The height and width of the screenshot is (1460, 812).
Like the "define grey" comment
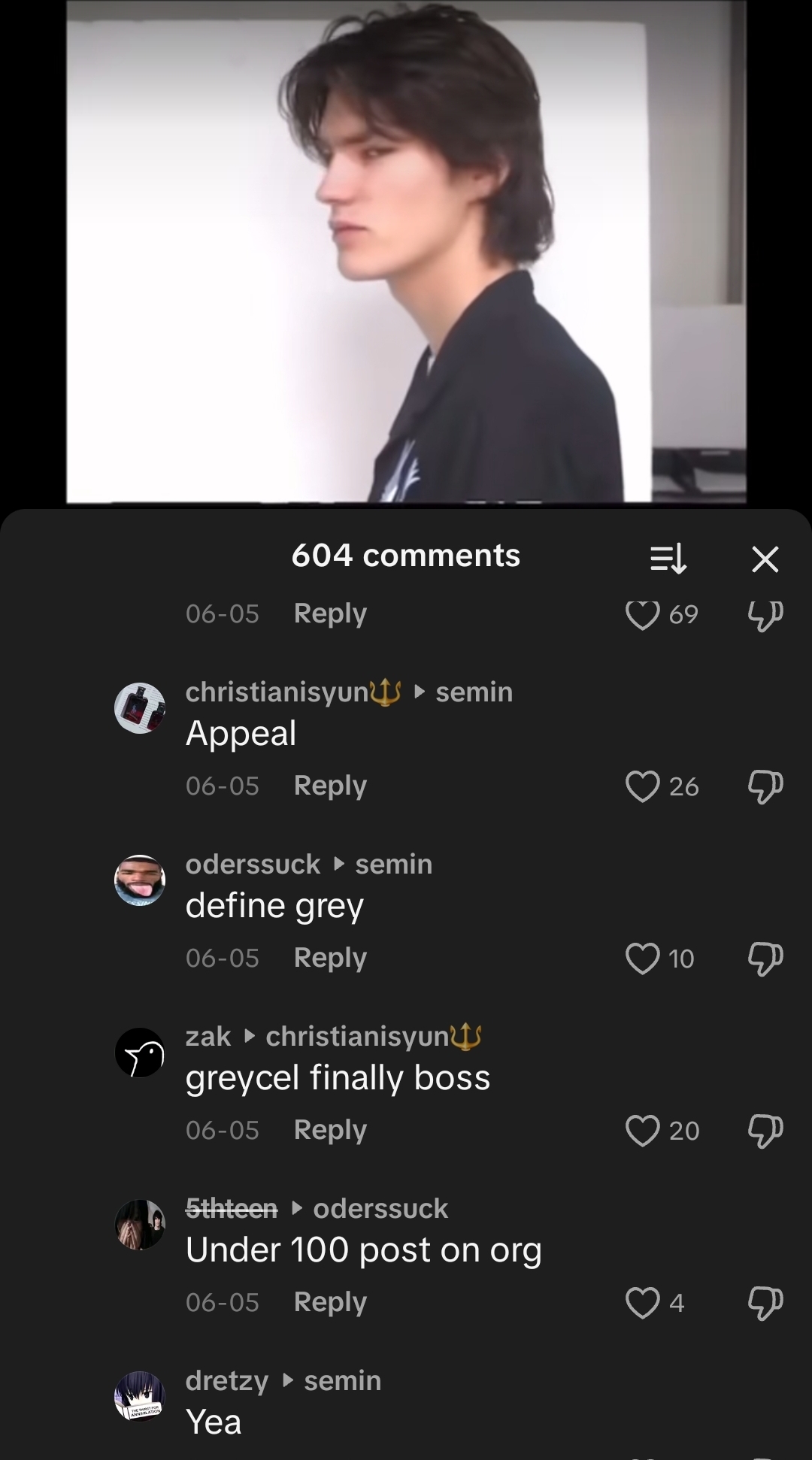642,959
